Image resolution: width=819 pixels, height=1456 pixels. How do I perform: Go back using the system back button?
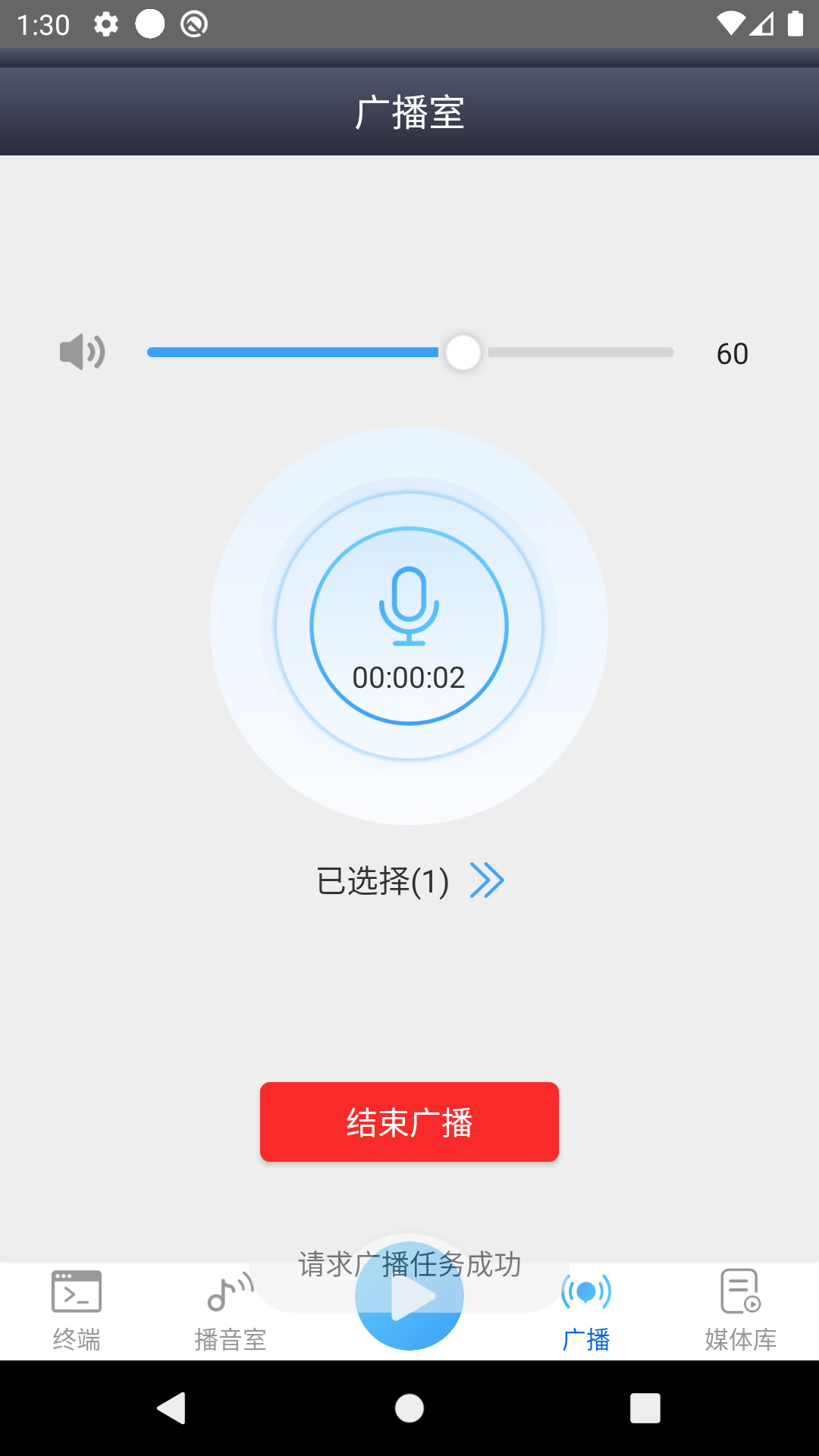[172, 1408]
